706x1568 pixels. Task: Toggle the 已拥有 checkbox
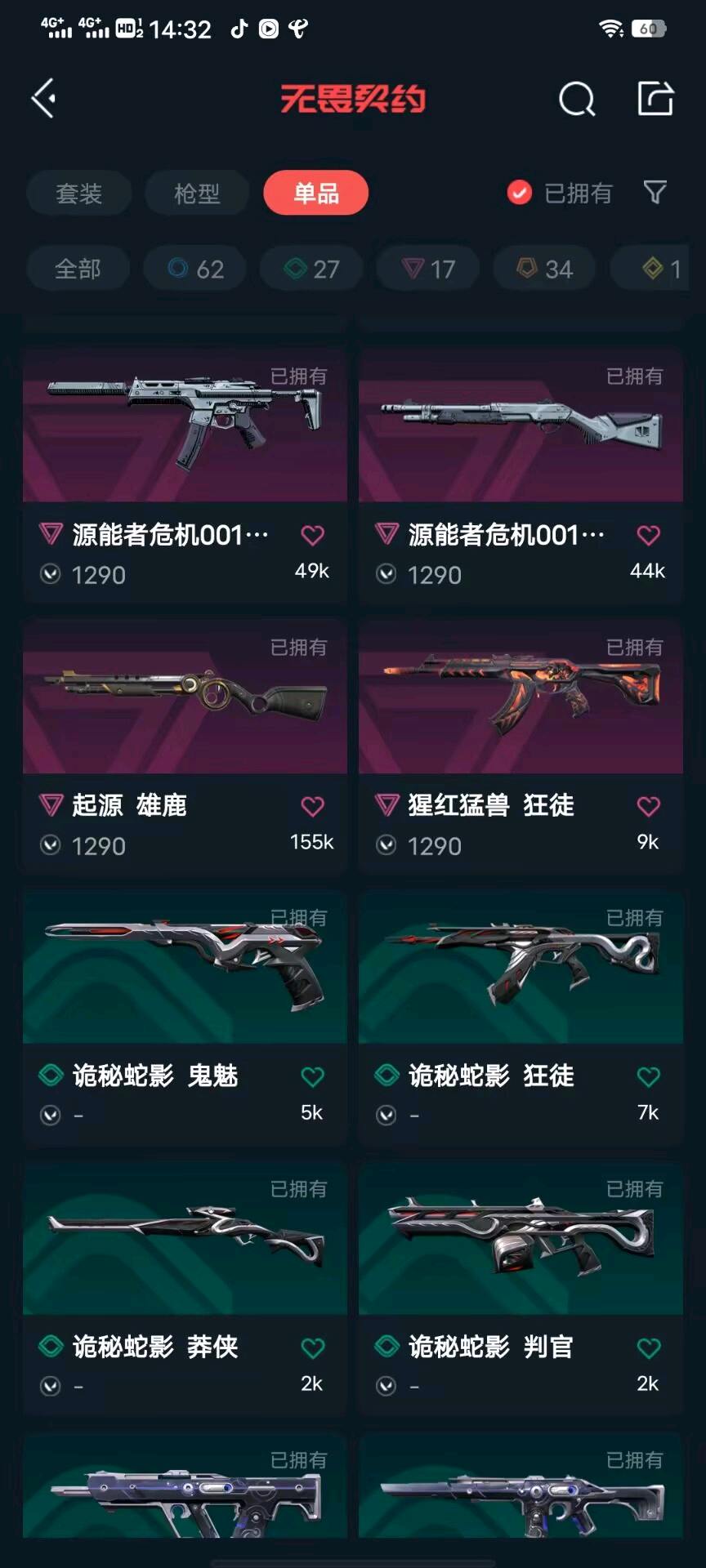coord(520,193)
